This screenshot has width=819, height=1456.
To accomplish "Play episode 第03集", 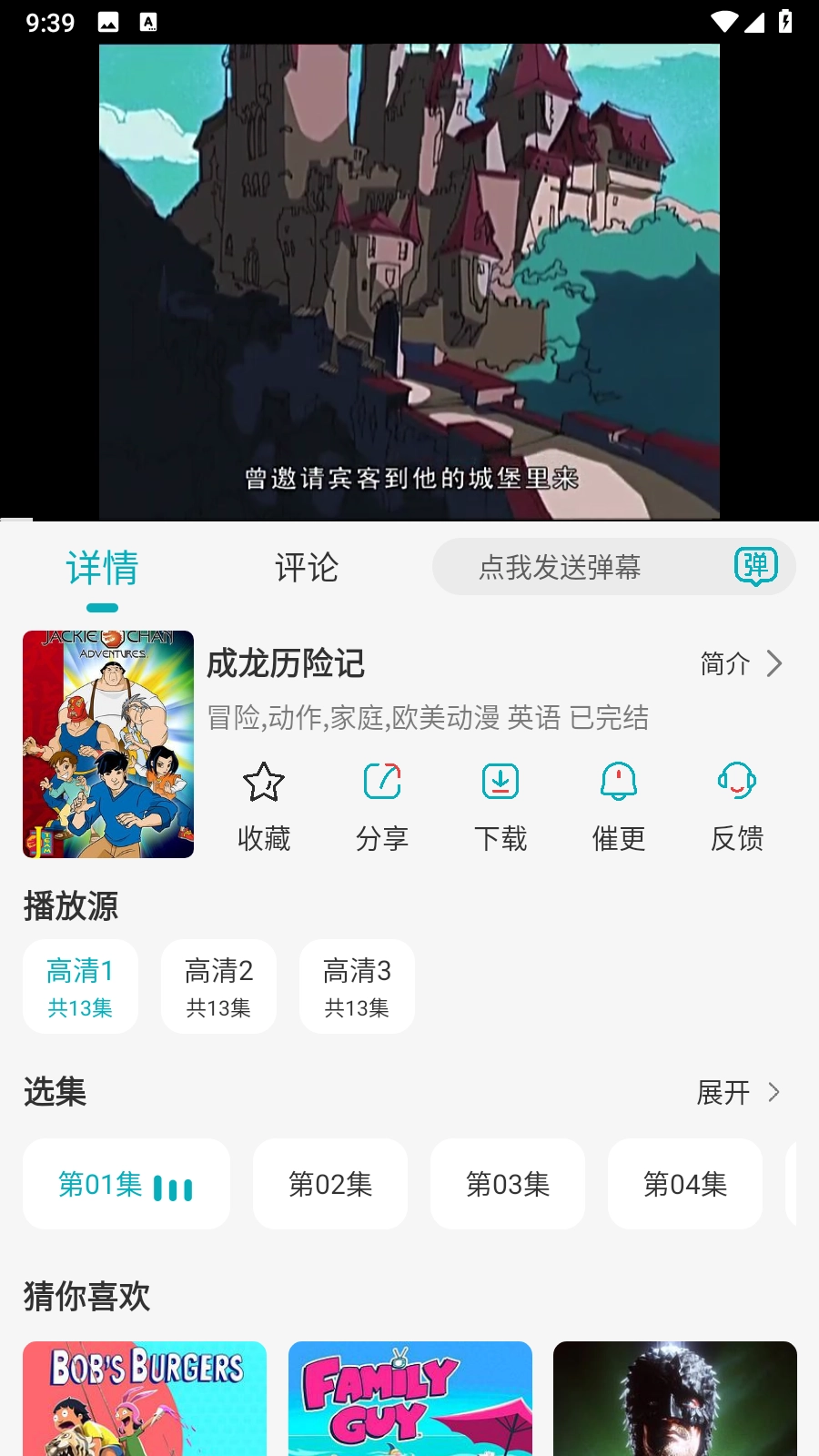I will pos(507,1183).
